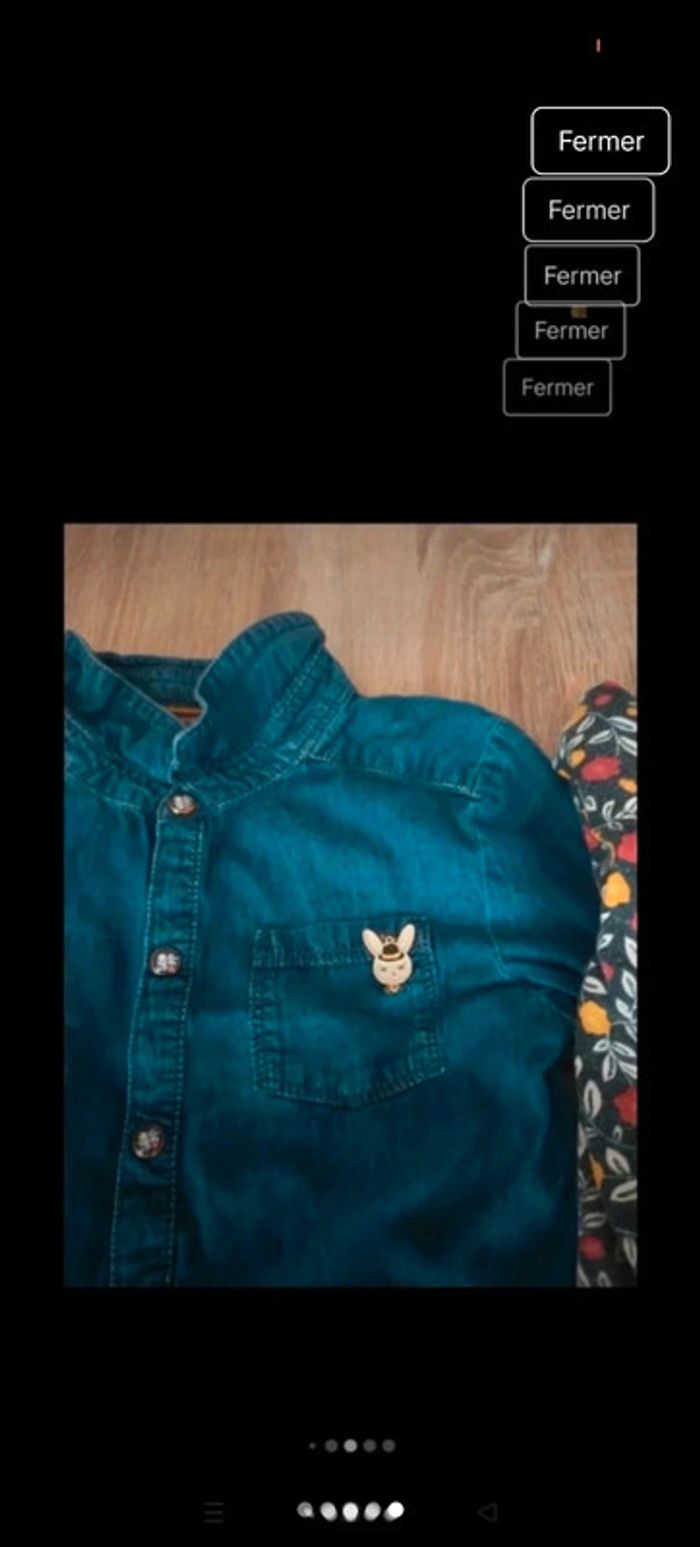Screen dimensions: 700x1547
Task: Go back with the system back triangle
Action: point(487,1512)
